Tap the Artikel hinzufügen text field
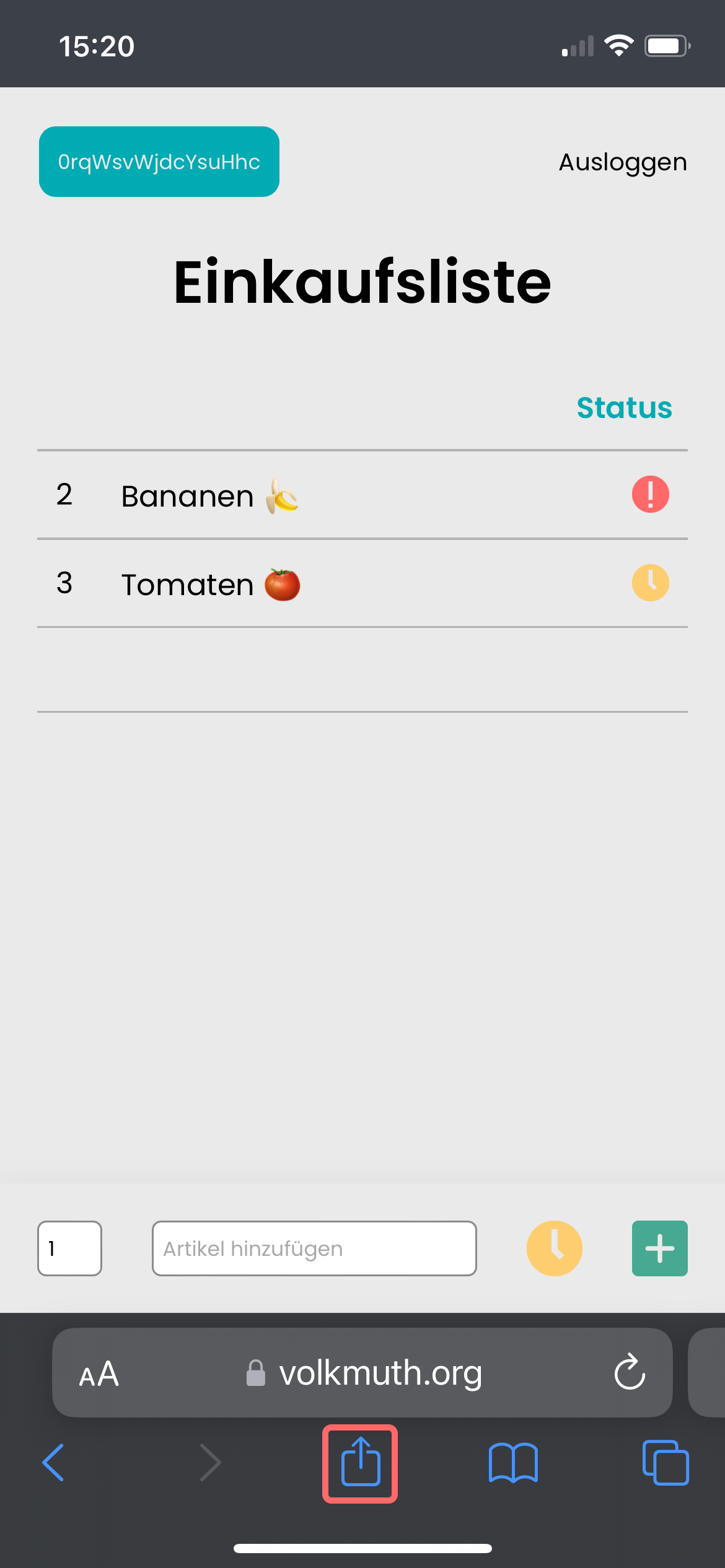The height and width of the screenshot is (1568, 725). 314,1248
